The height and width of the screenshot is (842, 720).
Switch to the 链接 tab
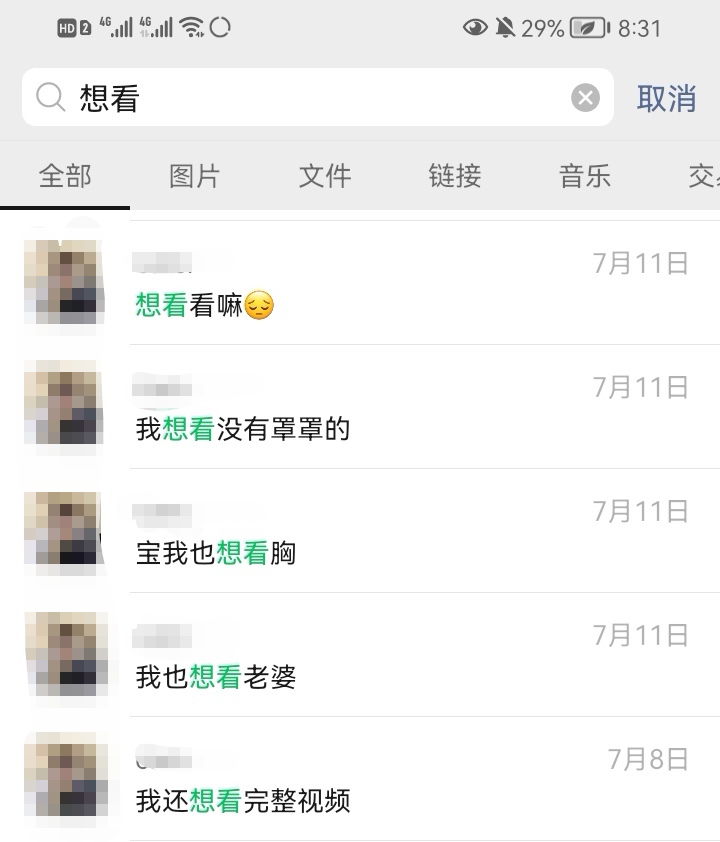click(455, 177)
